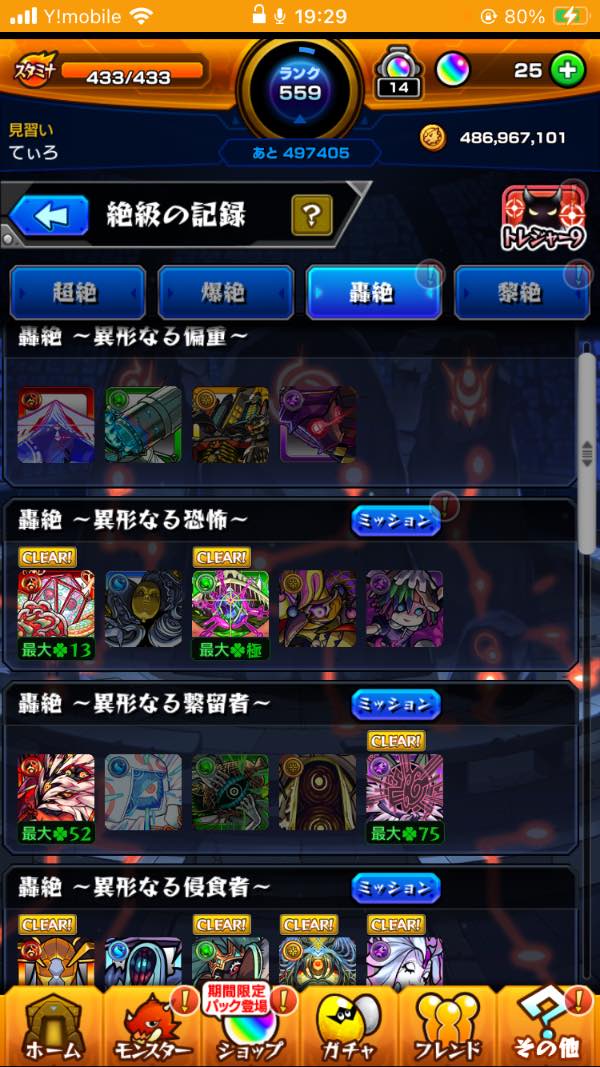Open the stamina gauge 433/433
Viewport: 600px width, 1067px height.
coord(128,76)
